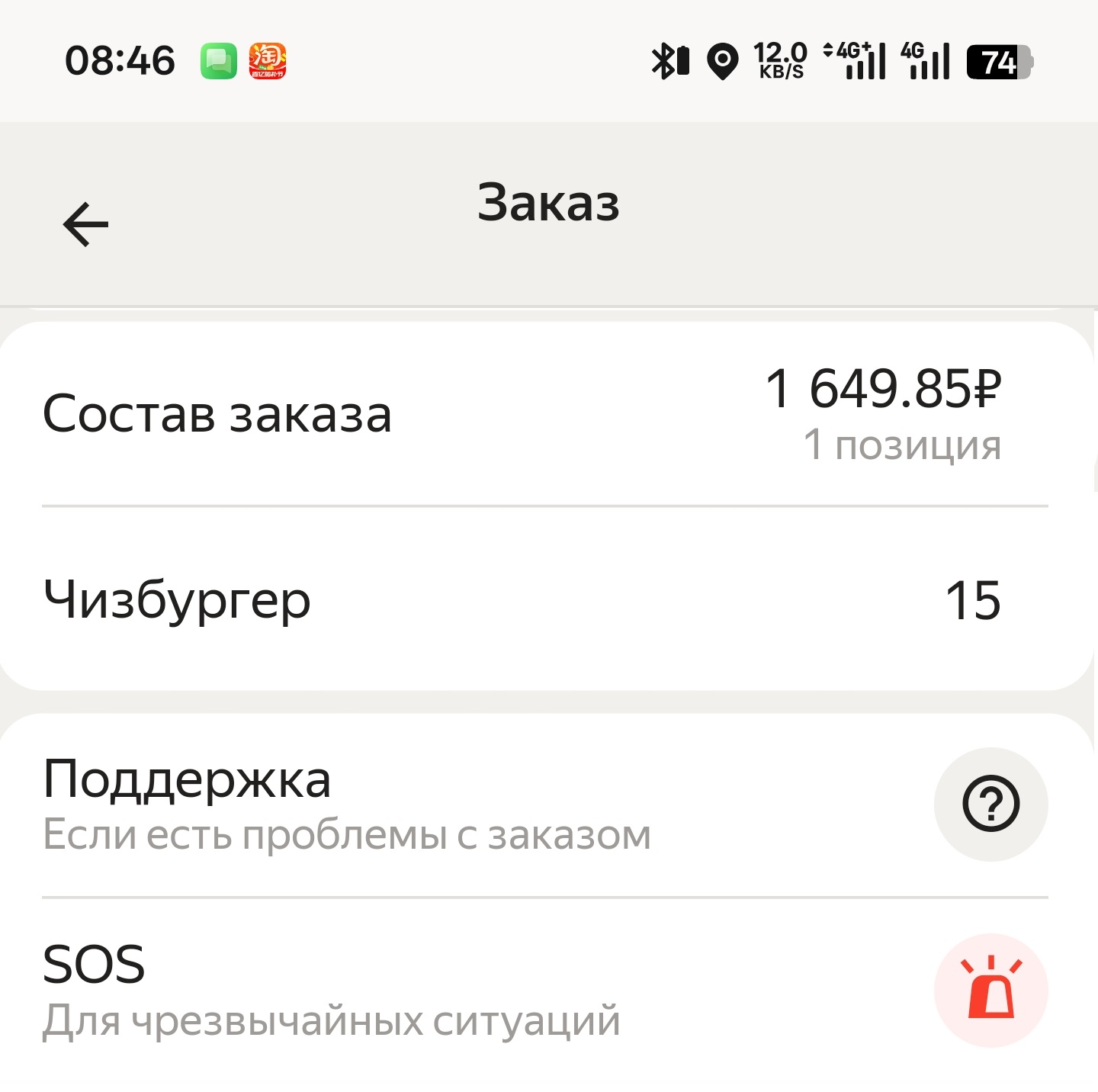This screenshot has height=1092, width=1098.
Task: Go back from the Заказ screen
Action: tap(85, 224)
